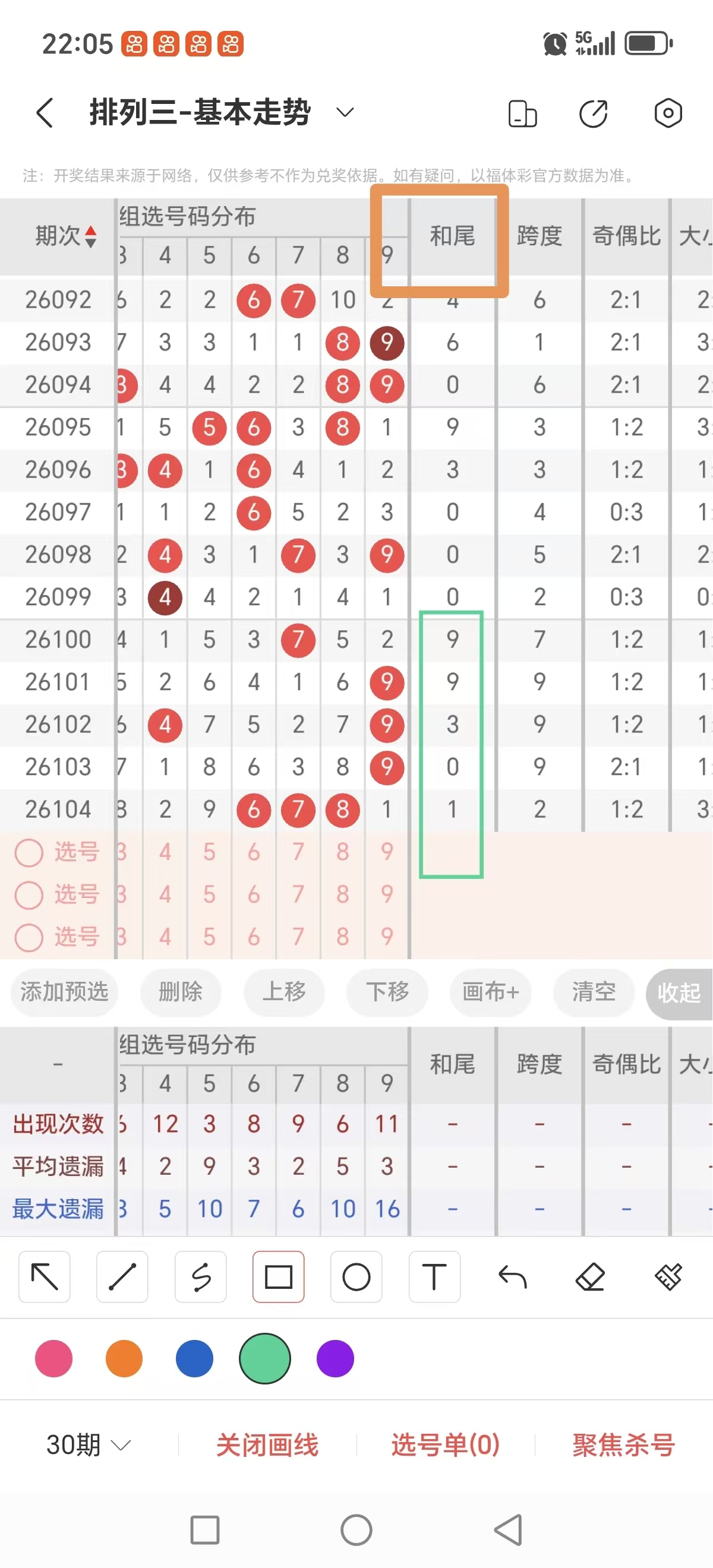The height and width of the screenshot is (1568, 713).
Task: Open the settings gear icon
Action: tap(667, 113)
